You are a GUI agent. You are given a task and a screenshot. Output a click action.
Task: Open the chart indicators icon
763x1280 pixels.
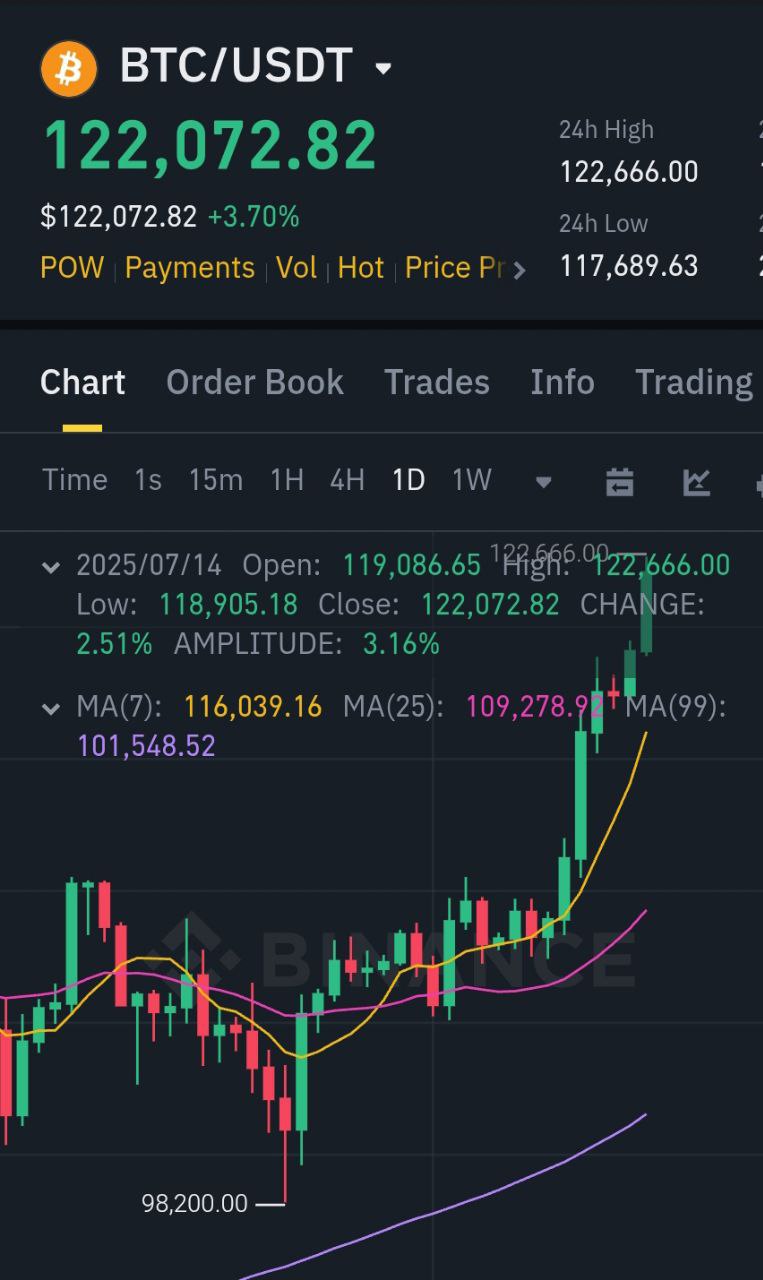tap(696, 482)
